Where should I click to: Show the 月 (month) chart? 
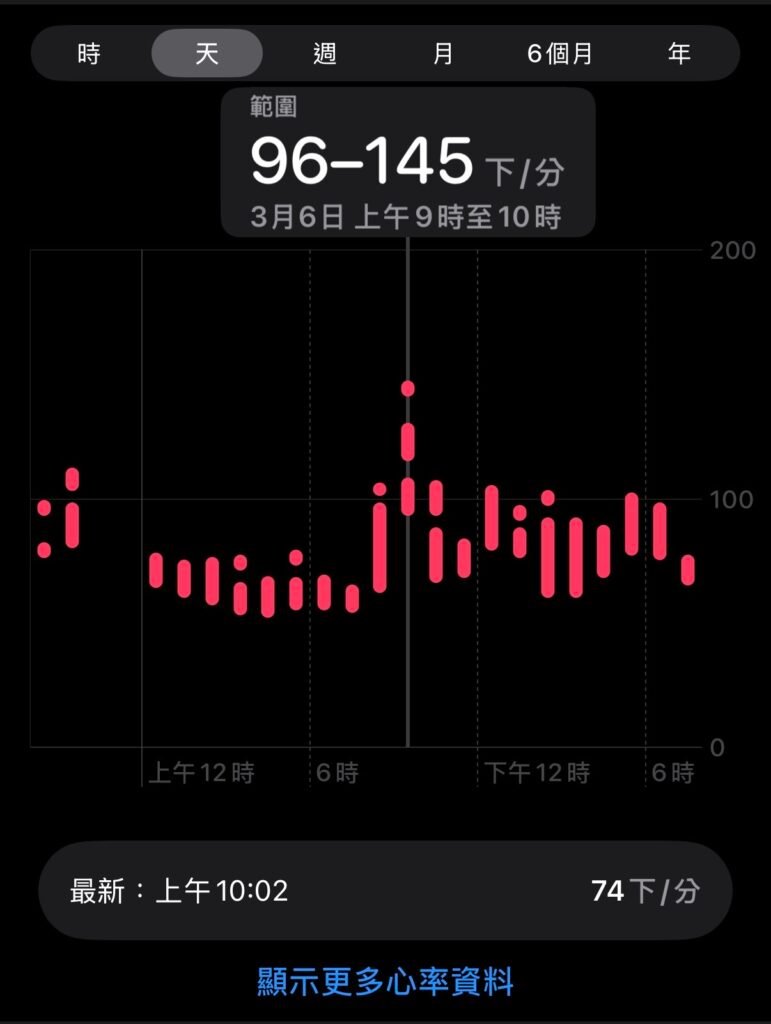443,54
